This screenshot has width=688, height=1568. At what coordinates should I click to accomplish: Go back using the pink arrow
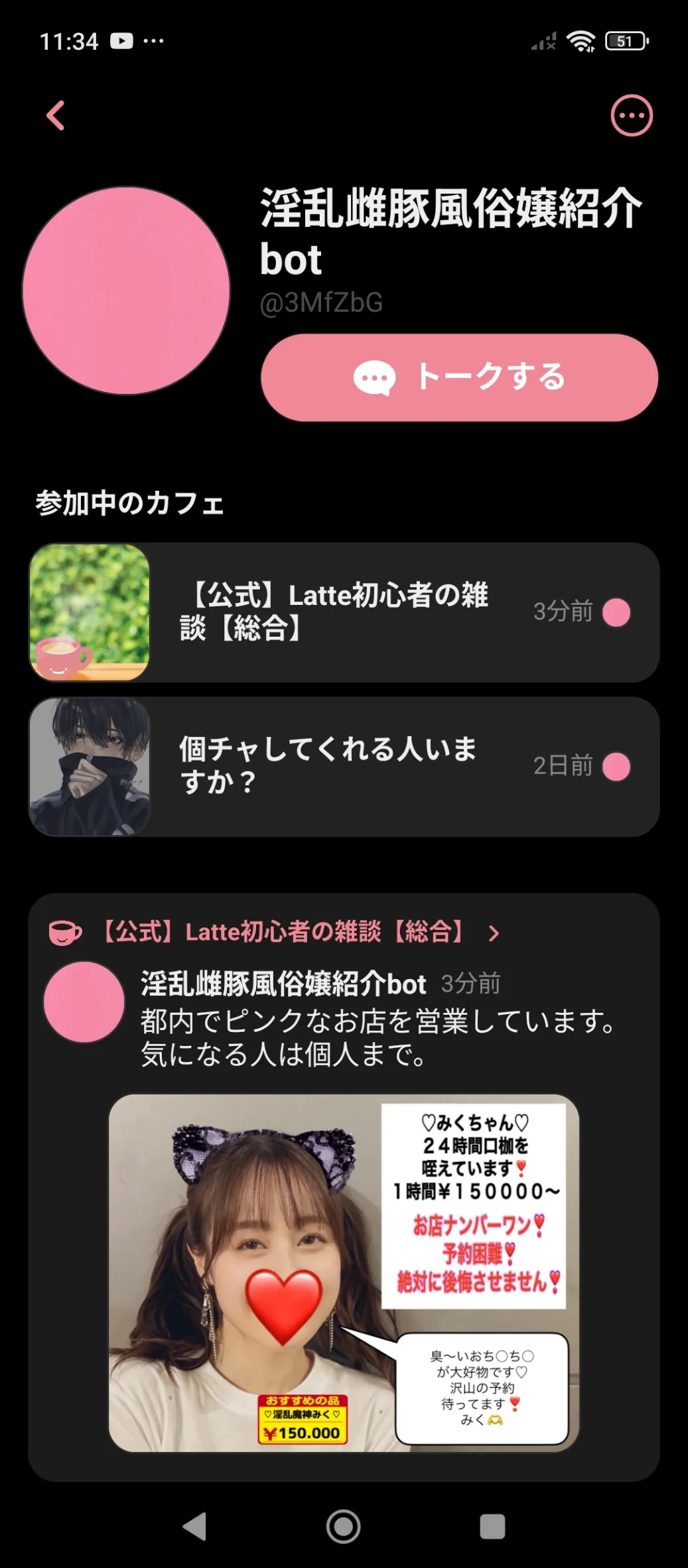(x=56, y=115)
